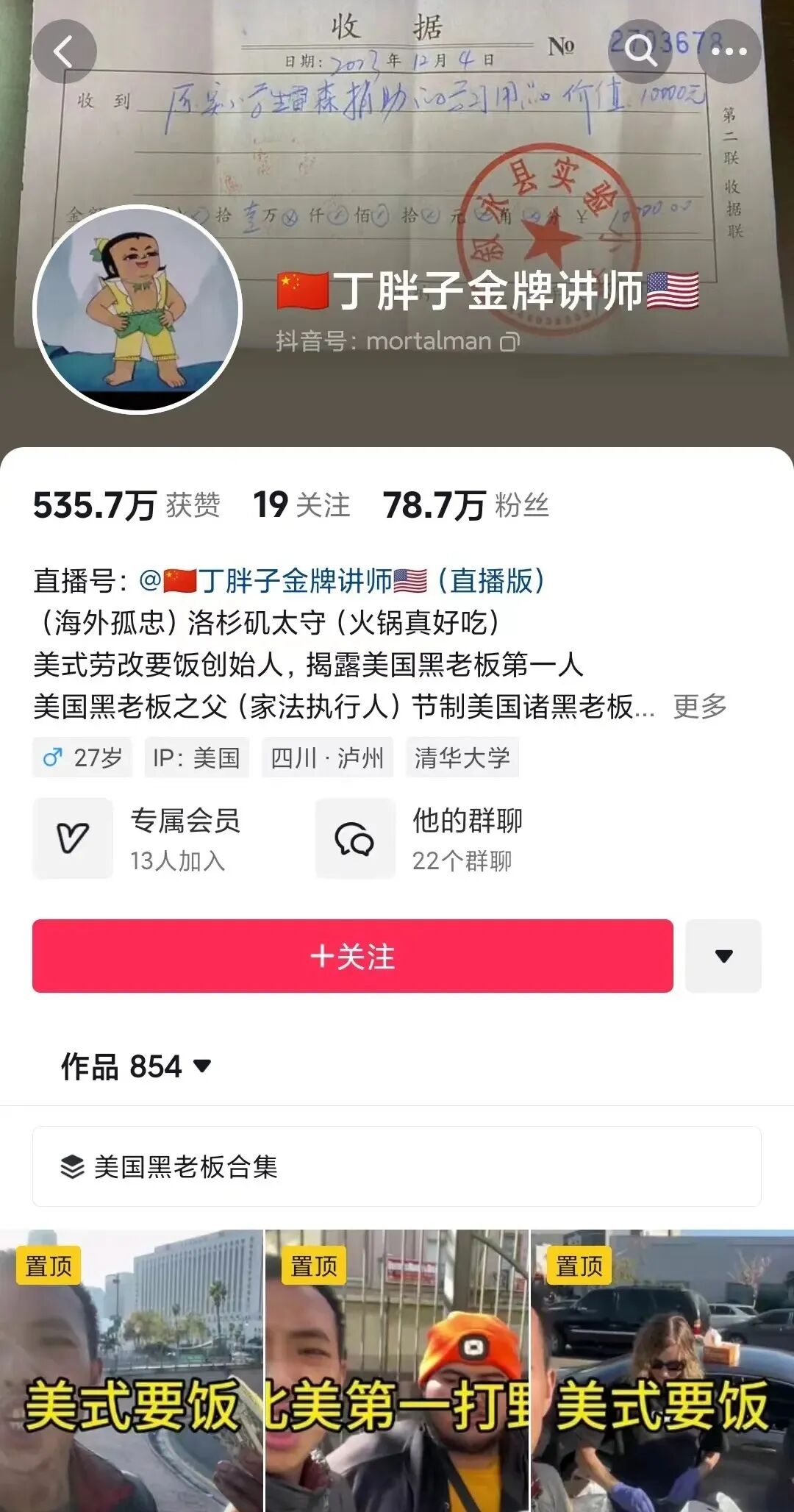The image size is (794, 1512).
Task: Open the 作品 854 sorting dropdown
Action: click(137, 1066)
